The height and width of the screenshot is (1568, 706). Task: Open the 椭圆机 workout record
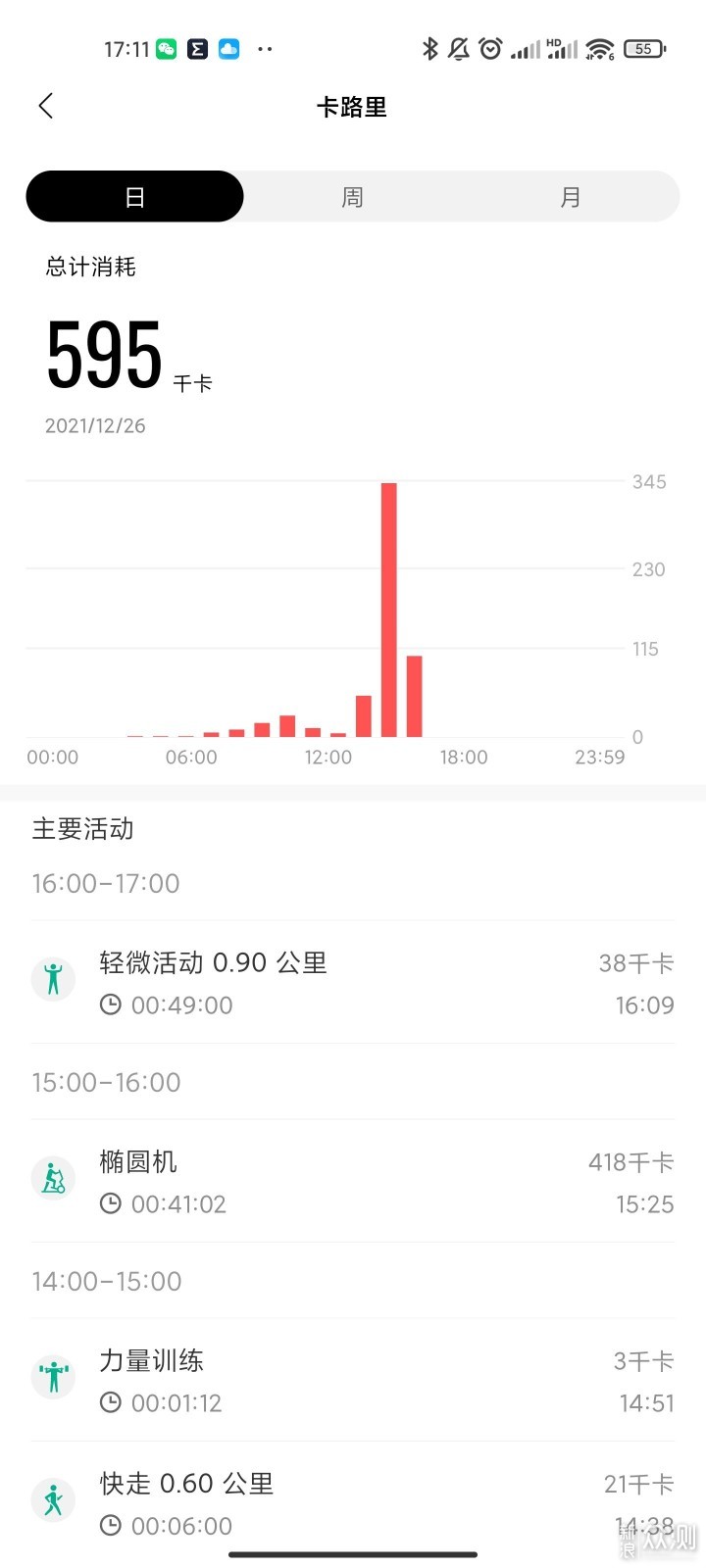click(x=353, y=1181)
